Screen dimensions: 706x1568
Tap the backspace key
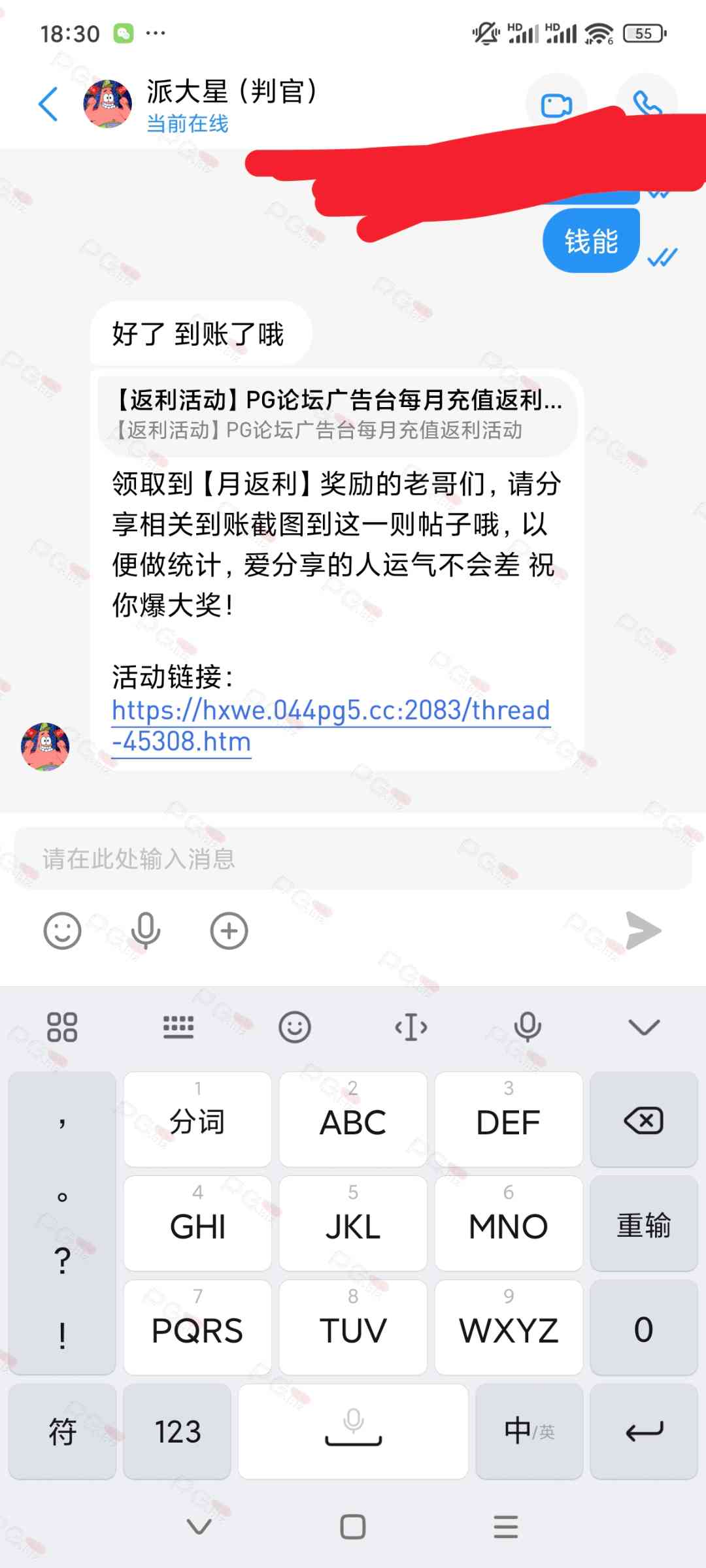point(644,1120)
